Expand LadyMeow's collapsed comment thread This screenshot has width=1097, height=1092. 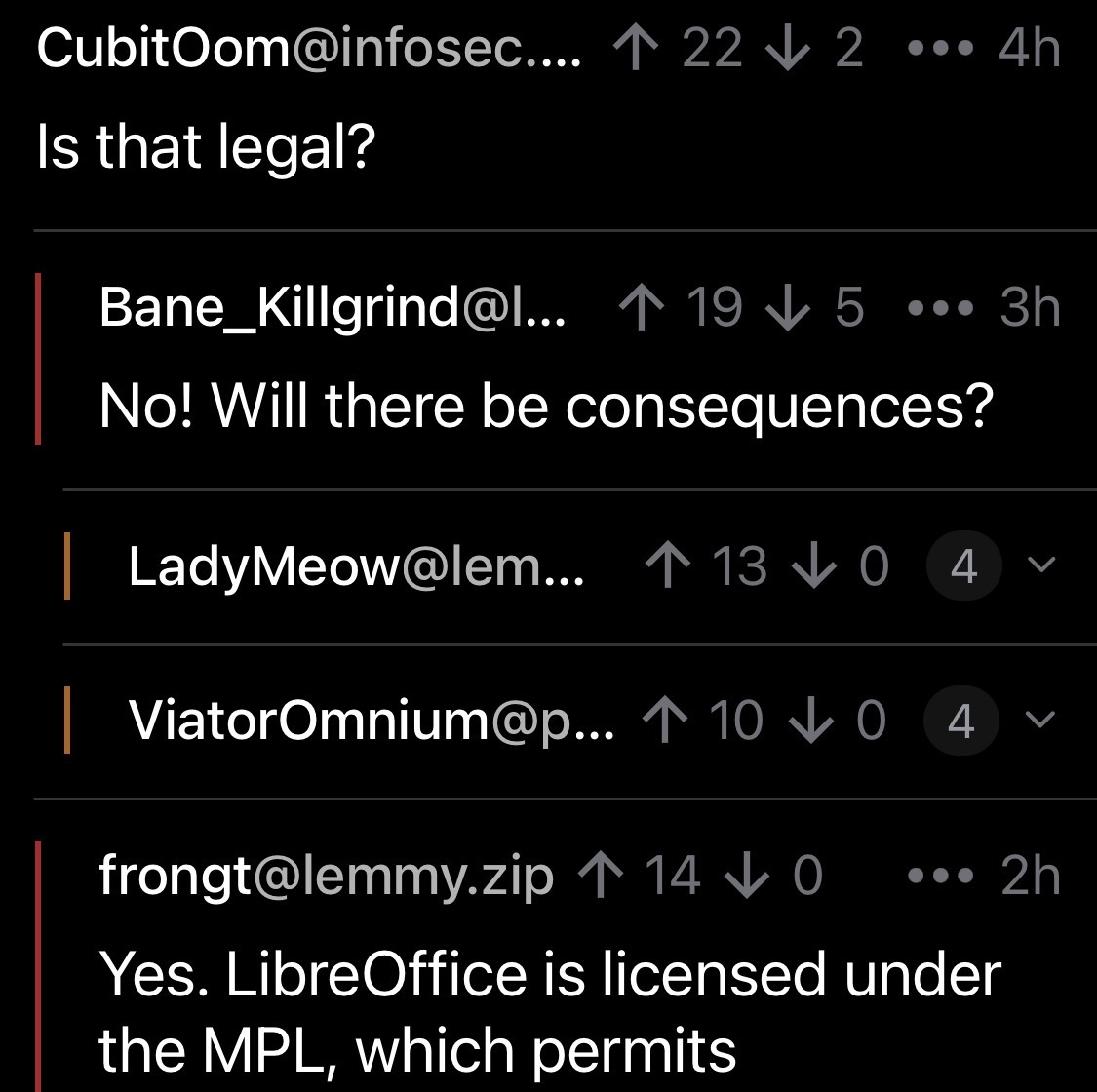pyautogui.click(x=1041, y=565)
